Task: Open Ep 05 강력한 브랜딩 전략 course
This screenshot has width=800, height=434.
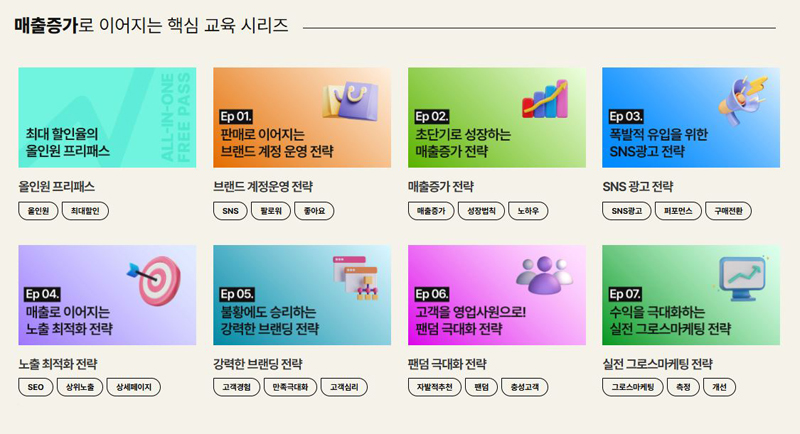Action: coord(301,295)
